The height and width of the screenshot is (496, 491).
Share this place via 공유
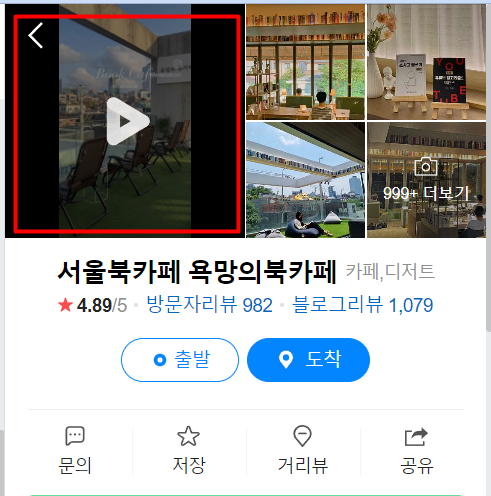pyautogui.click(x=417, y=450)
